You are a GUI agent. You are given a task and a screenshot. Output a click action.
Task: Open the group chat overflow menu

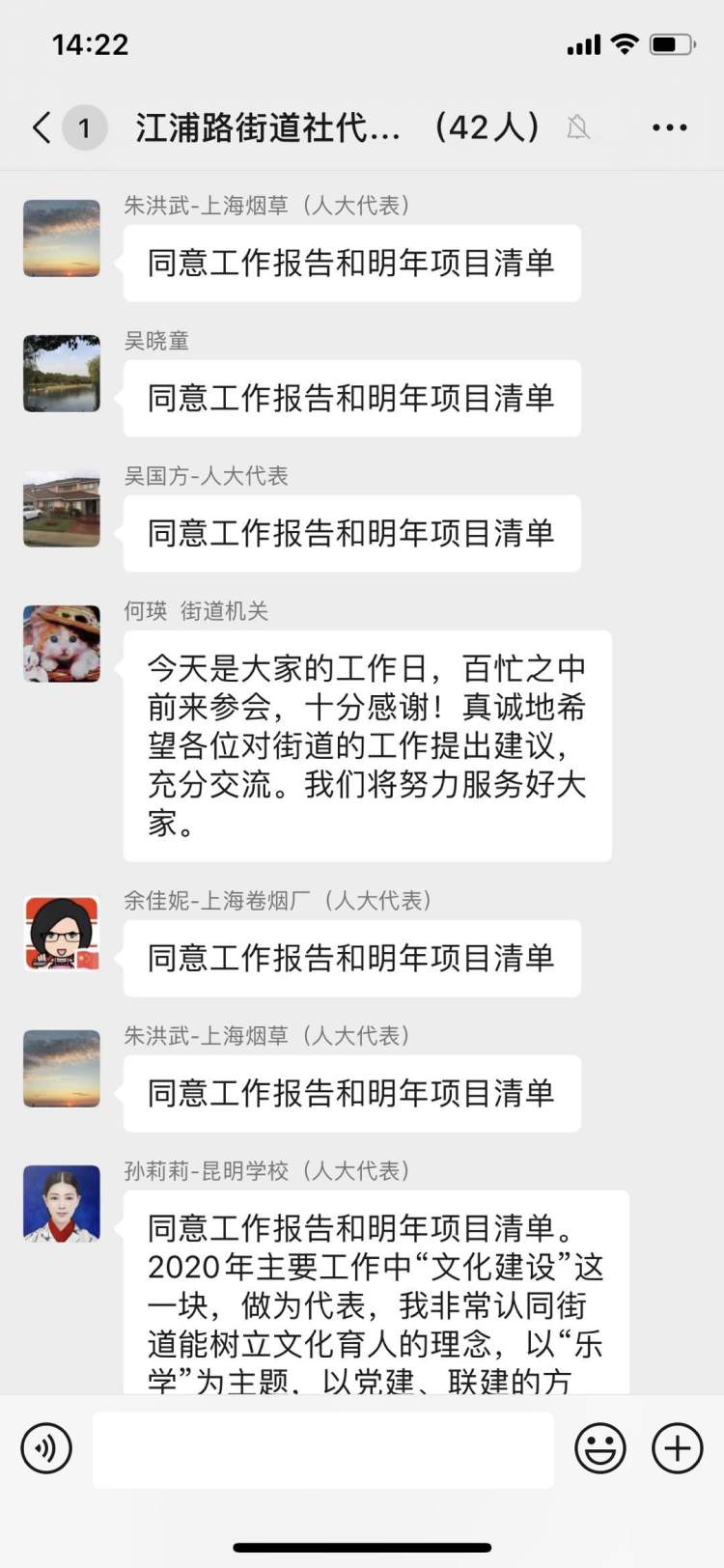pos(669,127)
